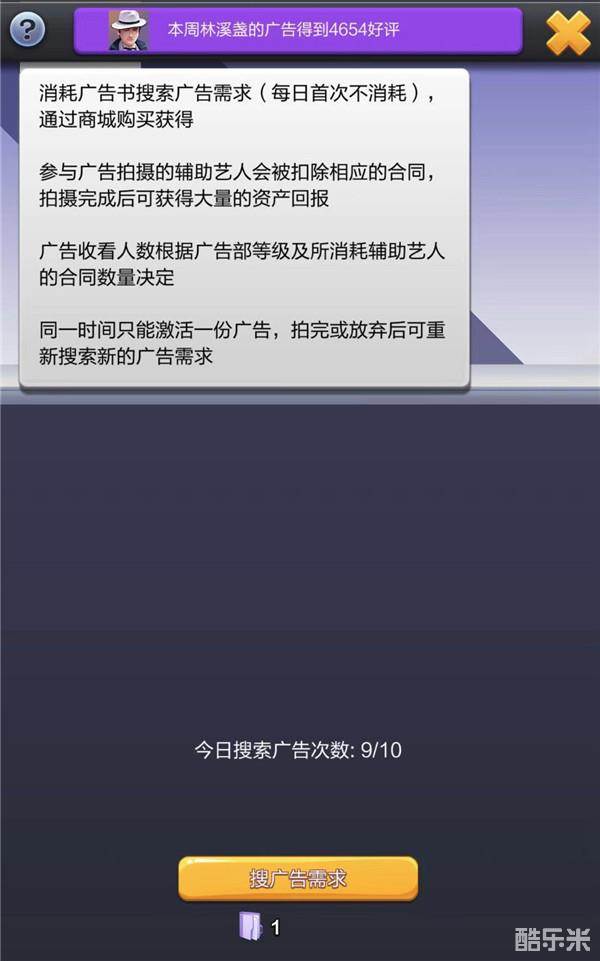Tap the 搜广告需求 search button

(x=298, y=878)
